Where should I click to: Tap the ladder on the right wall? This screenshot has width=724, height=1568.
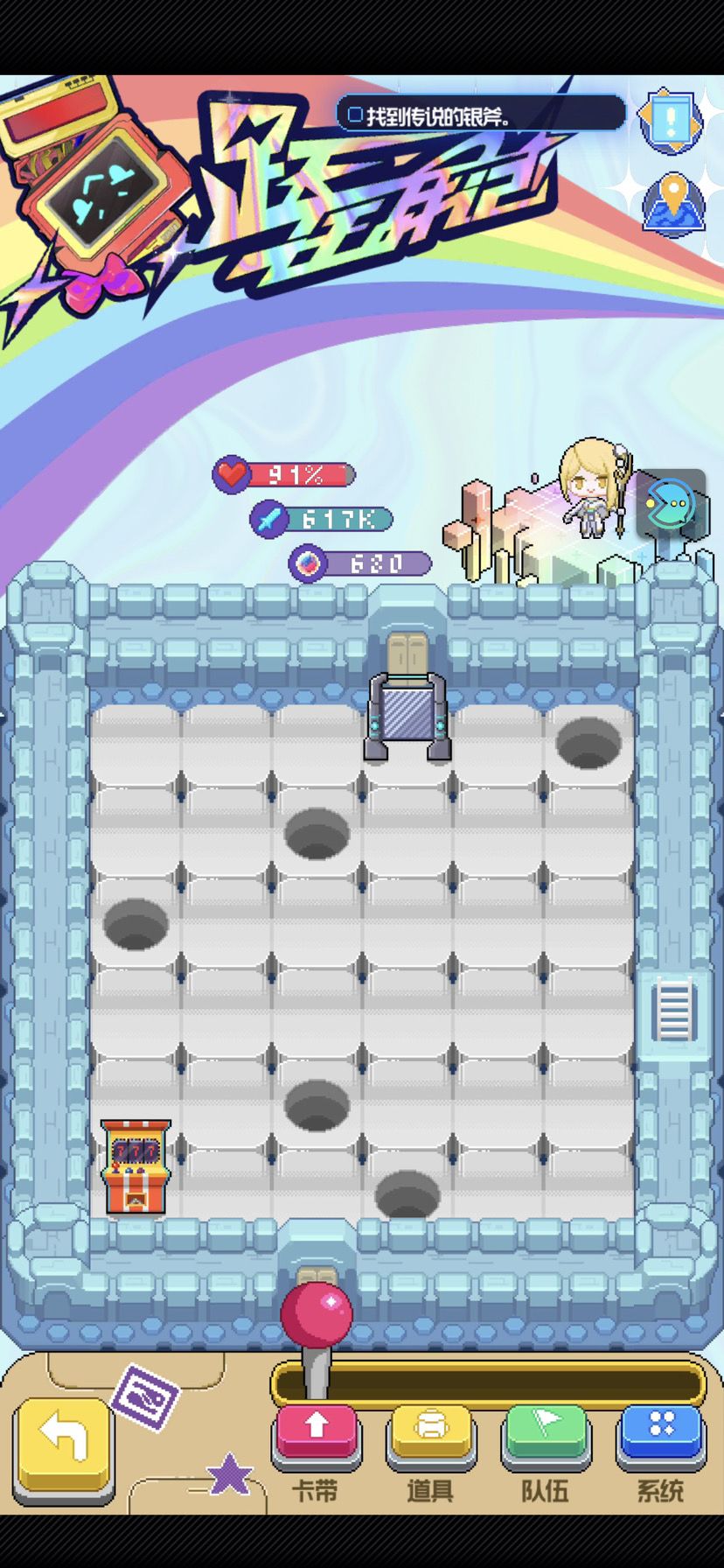[674, 1011]
